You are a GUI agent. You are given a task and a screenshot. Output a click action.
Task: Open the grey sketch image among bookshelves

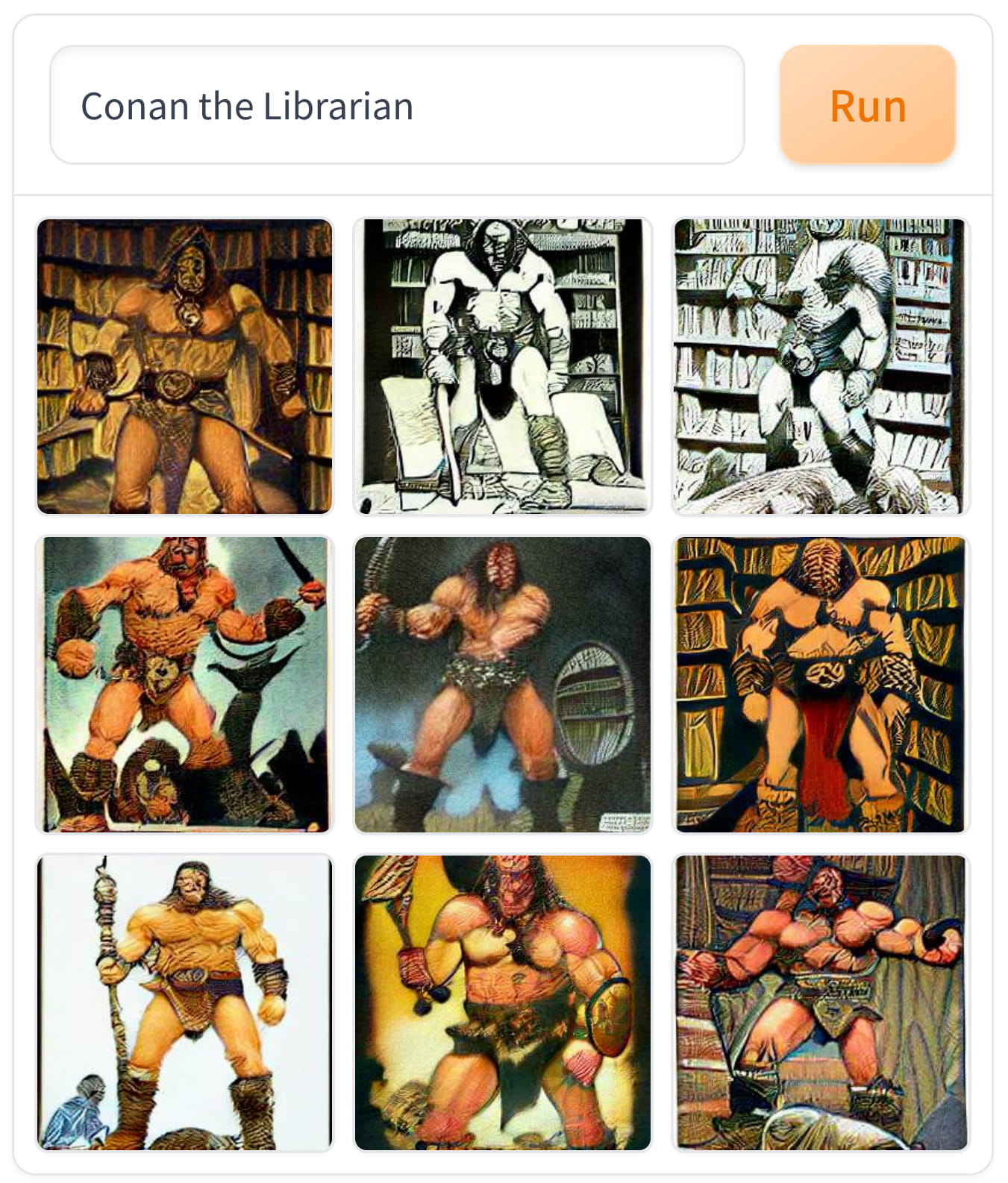[820, 366]
